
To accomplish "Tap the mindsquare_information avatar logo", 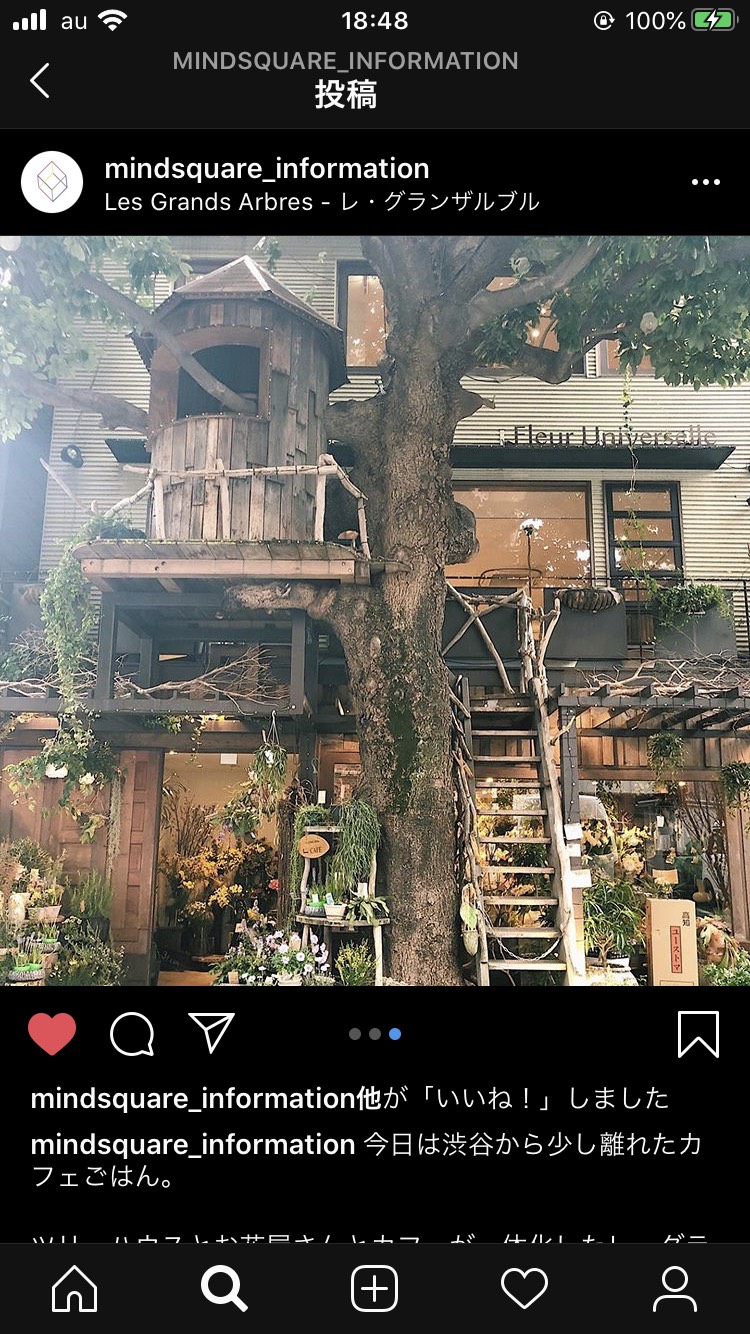I will coord(52,182).
